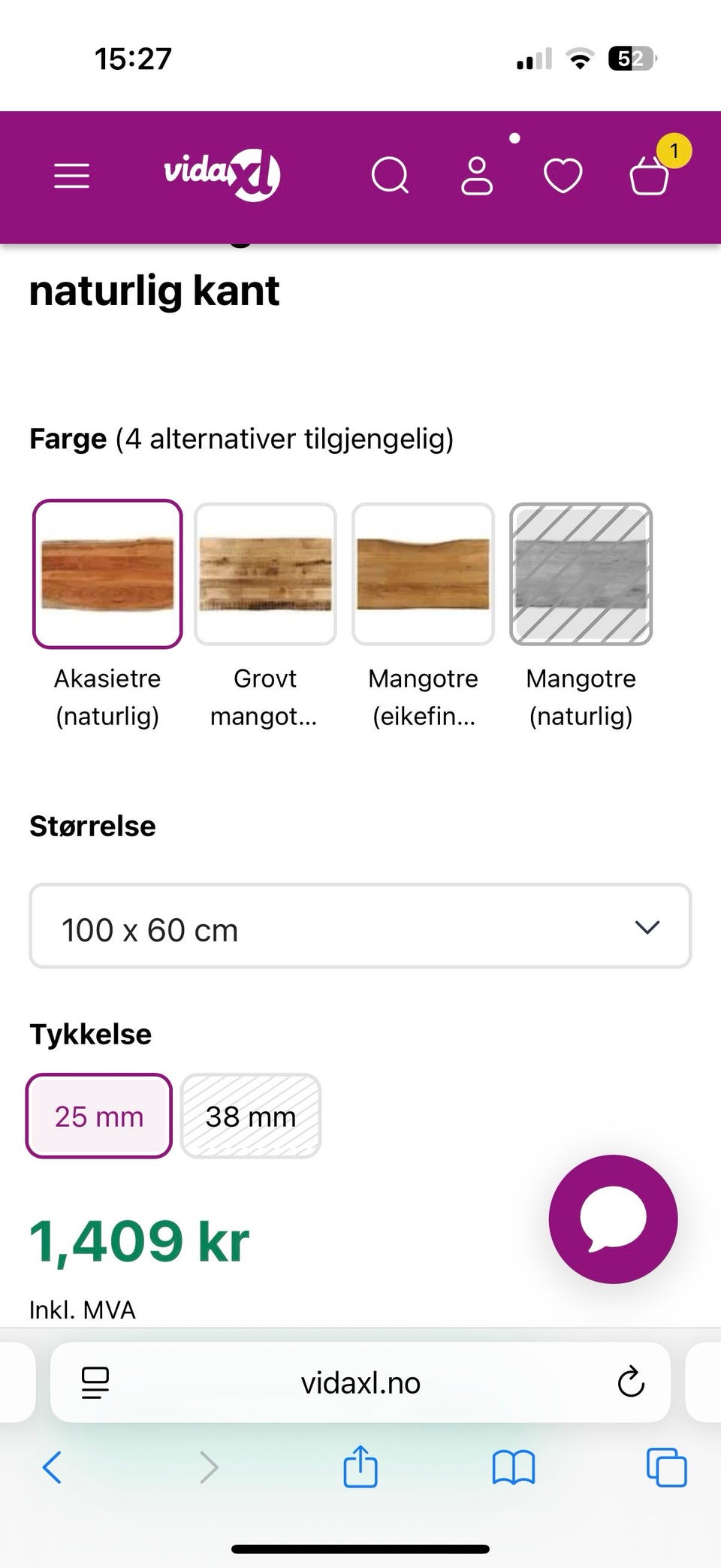
Task: Select the 38 mm thickness option
Action: tap(251, 1116)
